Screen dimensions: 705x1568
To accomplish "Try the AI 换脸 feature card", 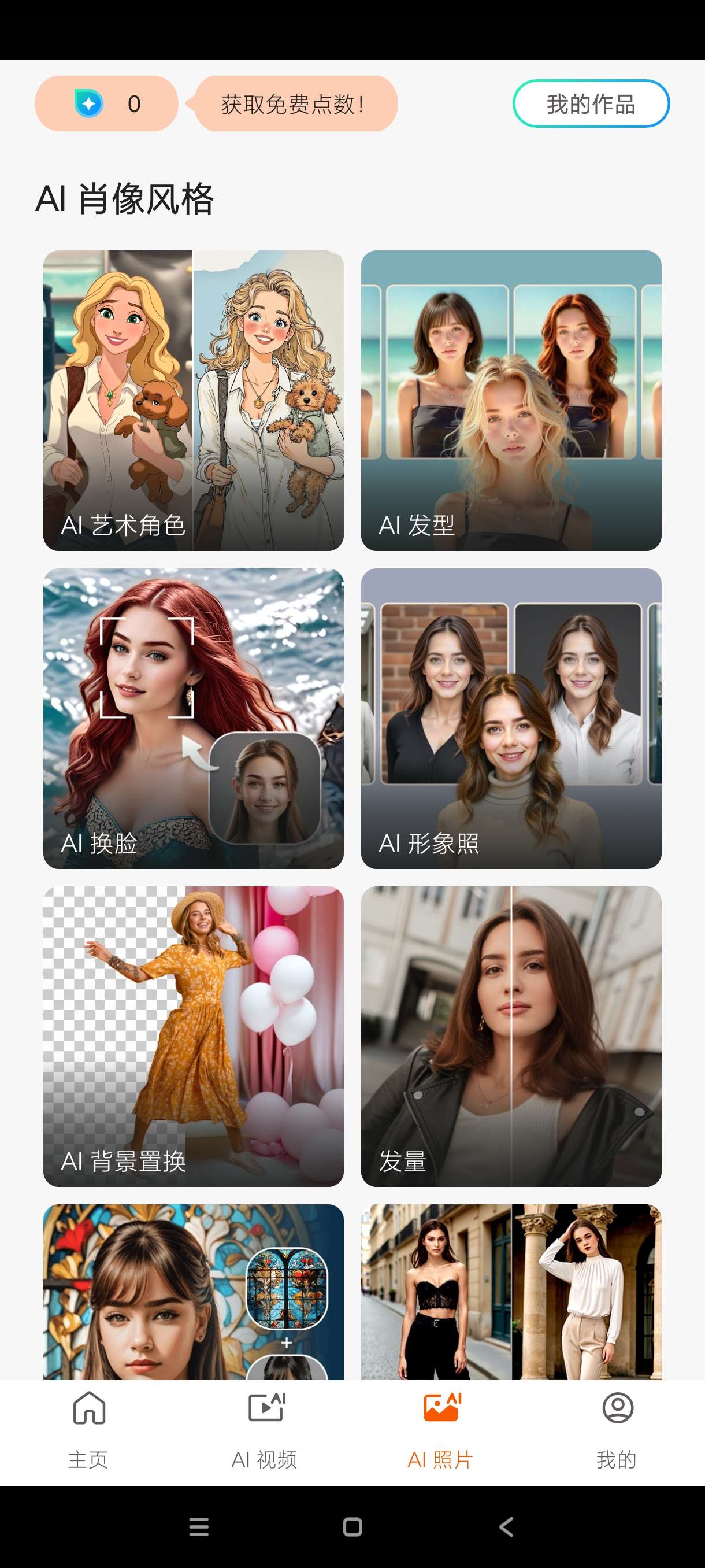I will coord(194,718).
